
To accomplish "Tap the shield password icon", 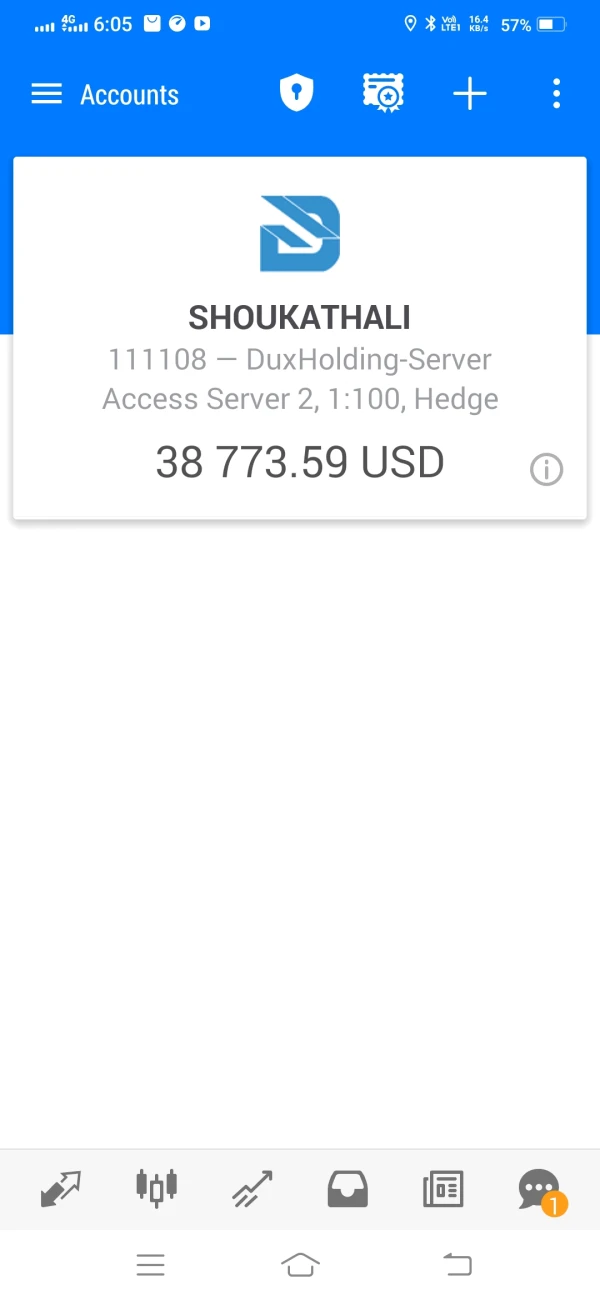I will coord(296,95).
